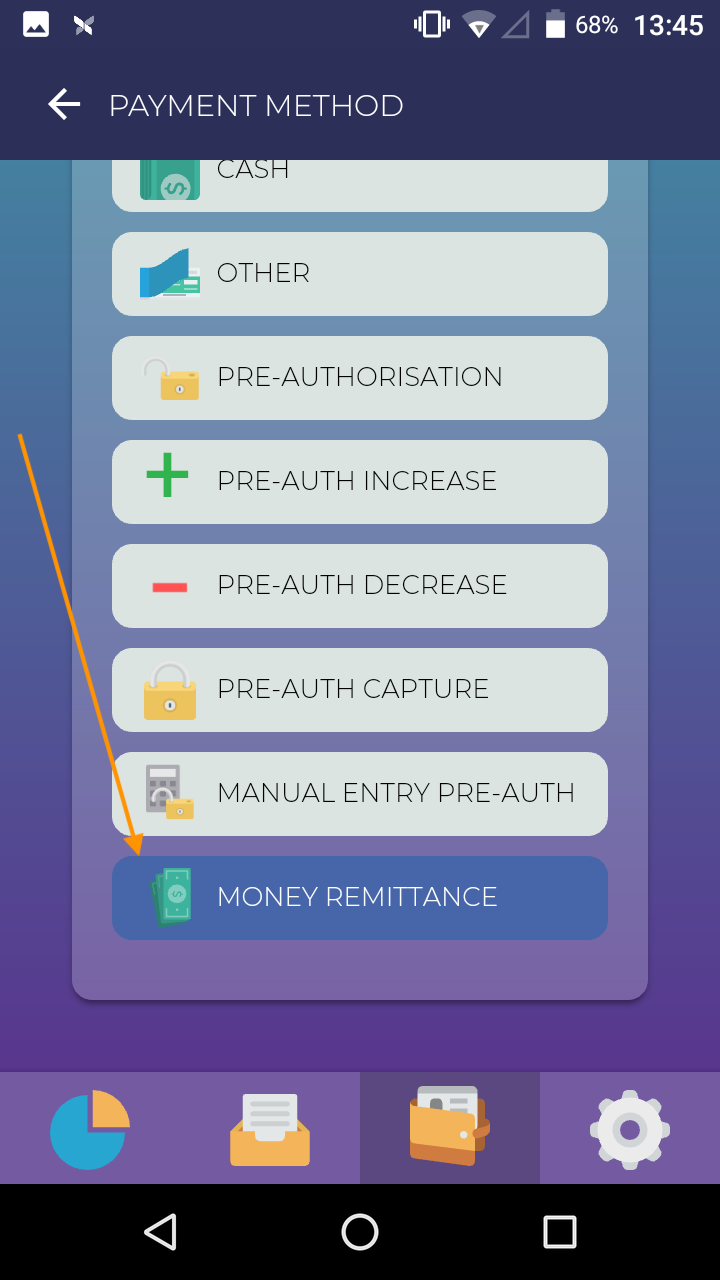The height and width of the screenshot is (1280, 720).
Task: Open the system recent apps view
Action: 559,1232
